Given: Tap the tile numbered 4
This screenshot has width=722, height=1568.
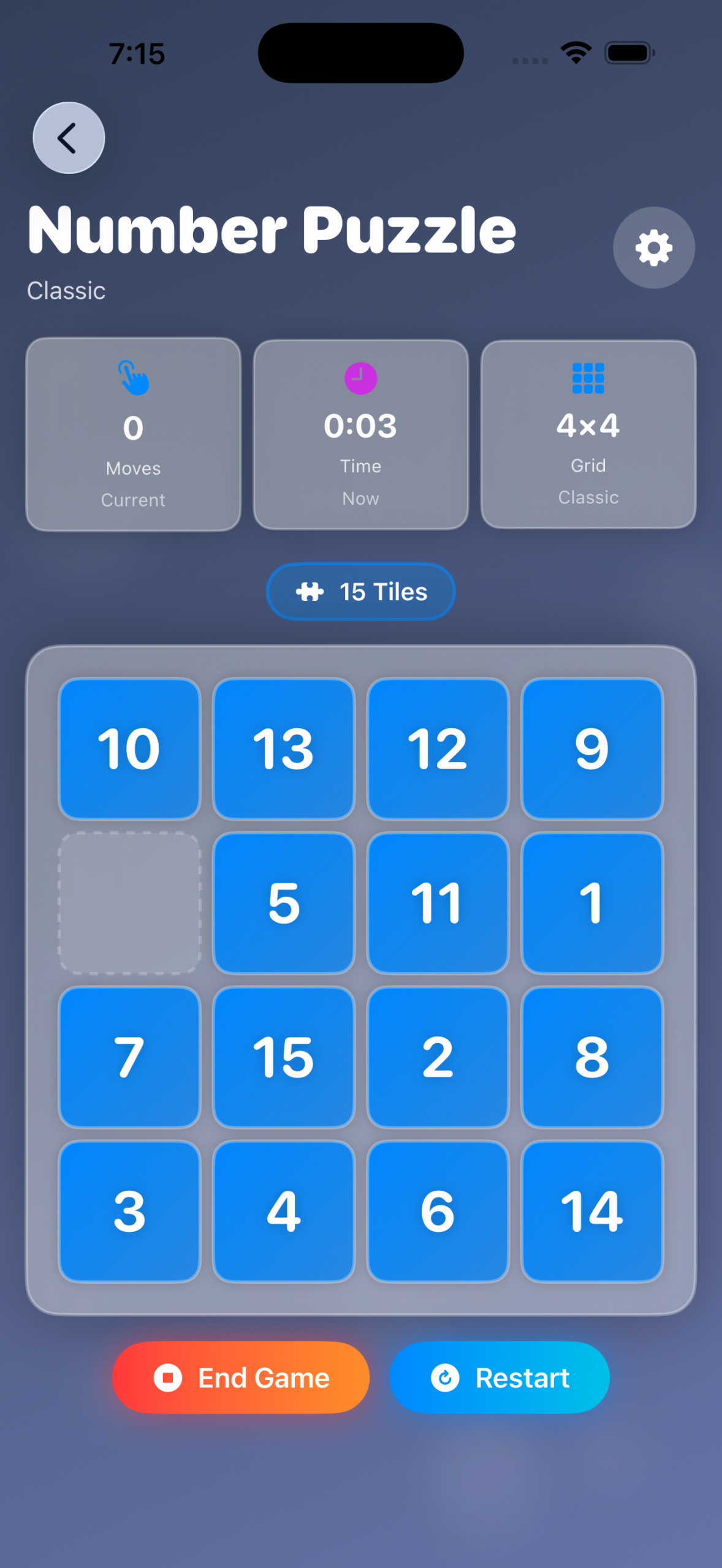Looking at the screenshot, I should tap(284, 1212).
